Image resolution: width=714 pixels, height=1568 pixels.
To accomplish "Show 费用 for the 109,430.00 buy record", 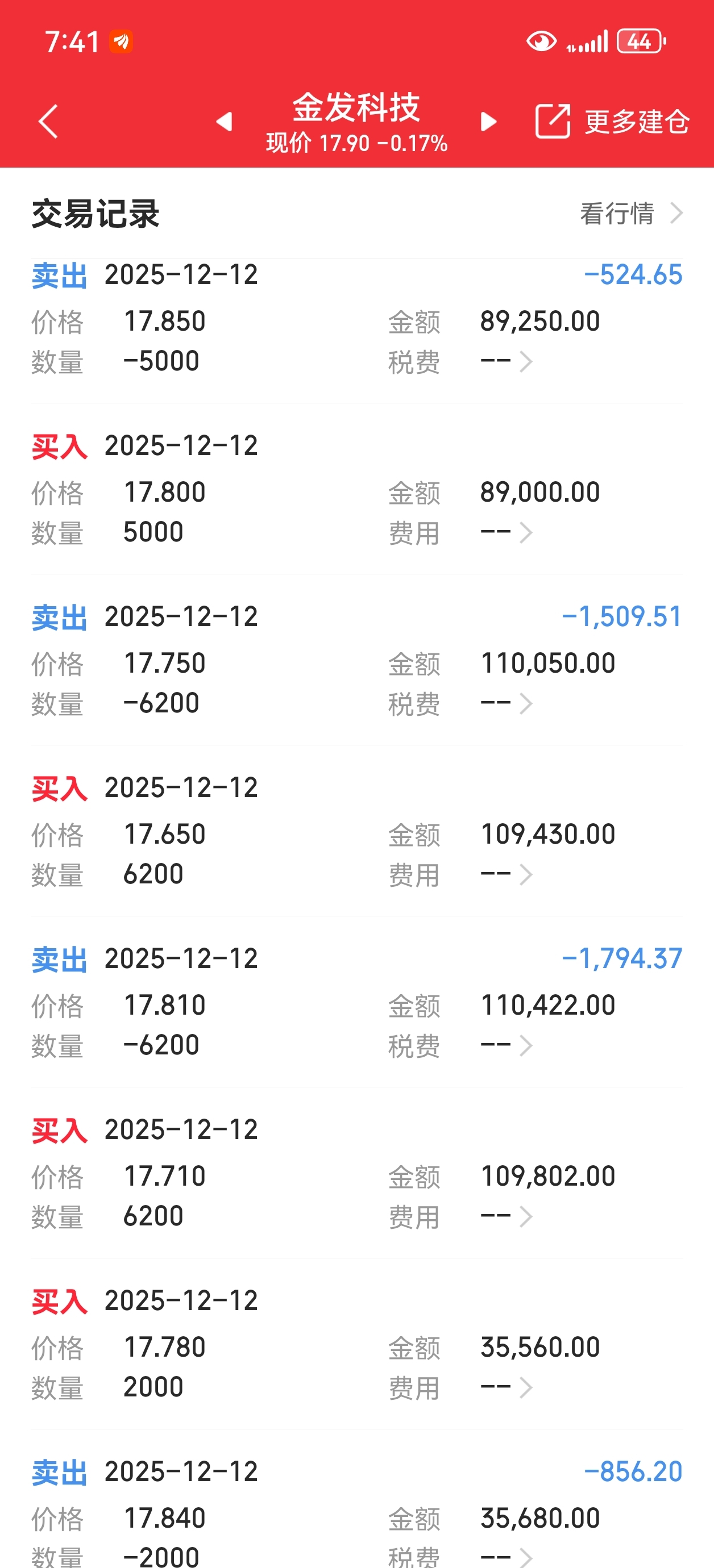I will (x=507, y=875).
